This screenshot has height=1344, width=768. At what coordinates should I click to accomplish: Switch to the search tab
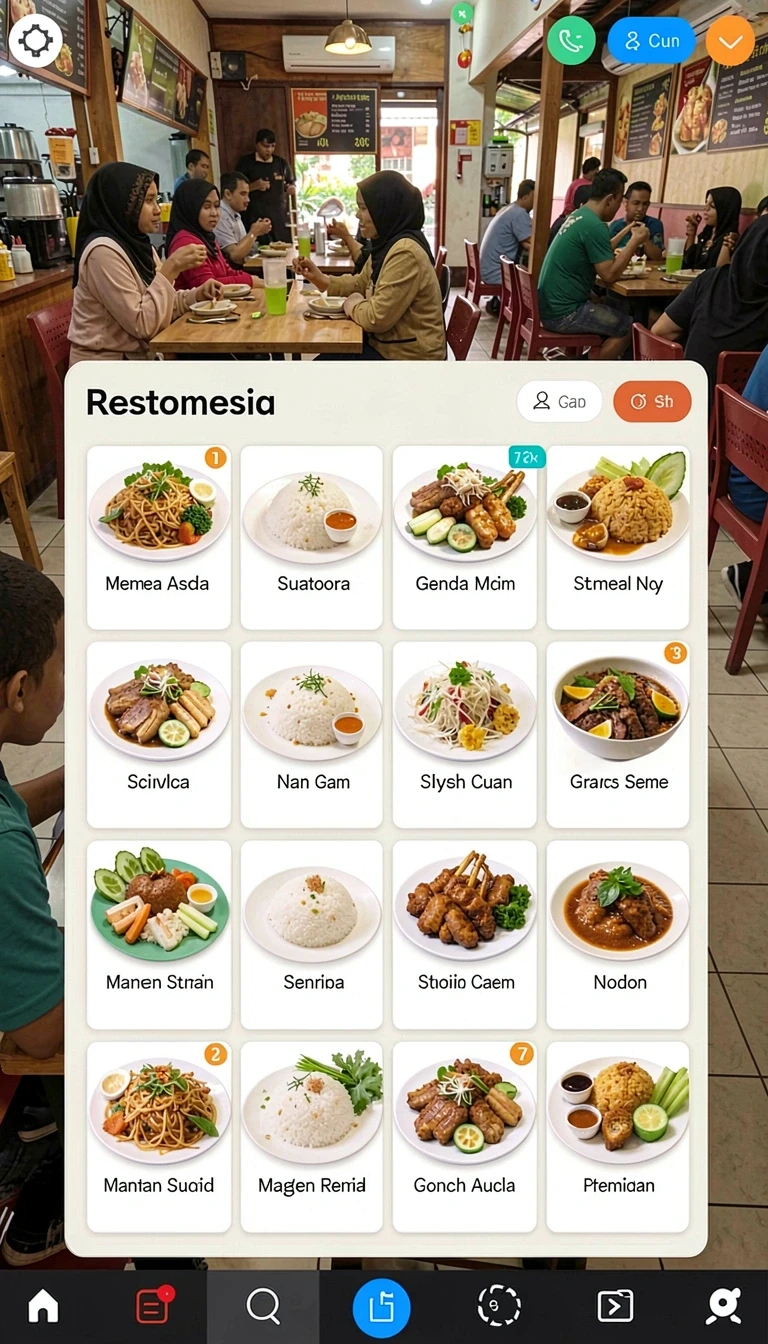(263, 1306)
